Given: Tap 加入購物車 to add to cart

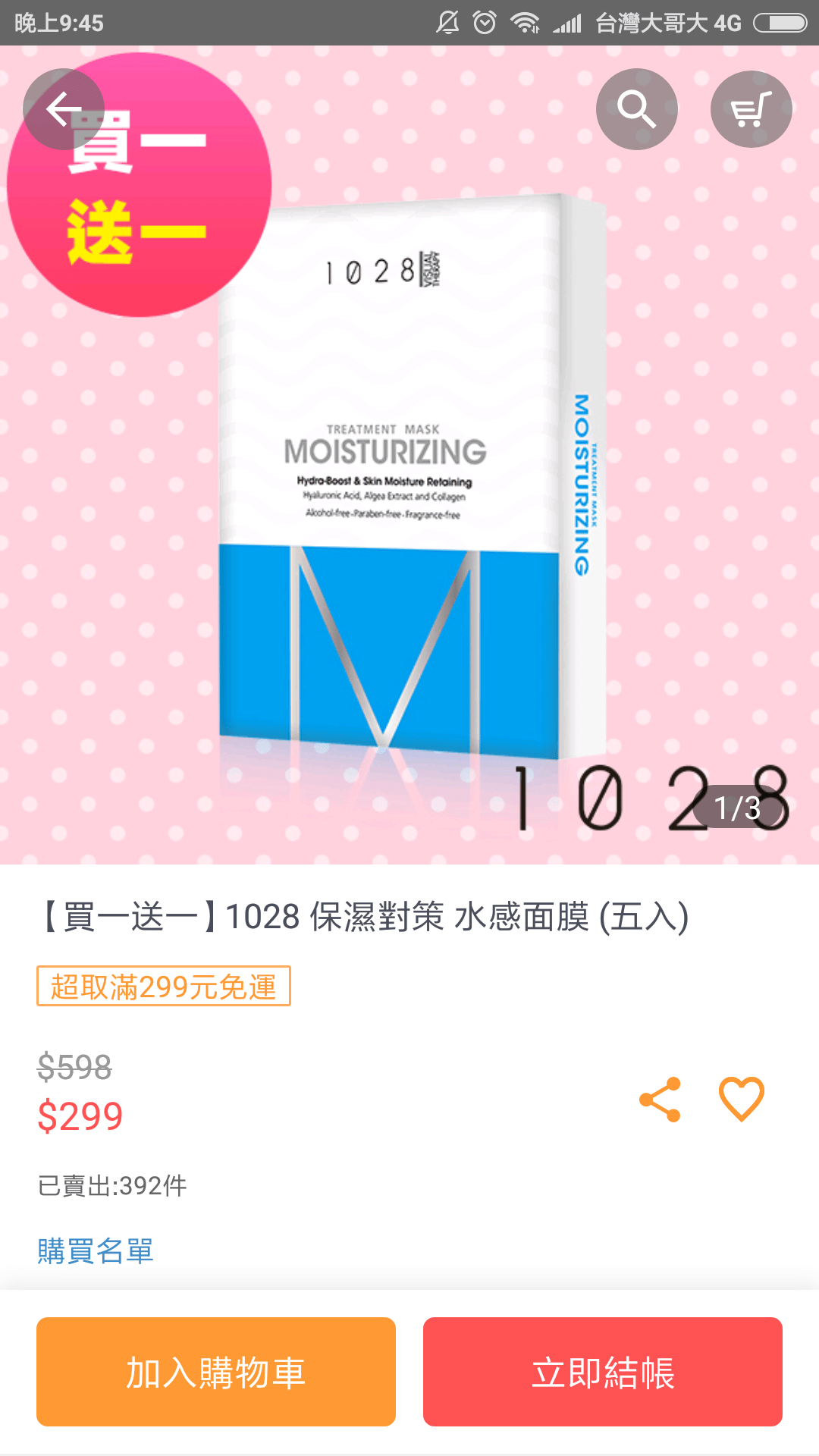Looking at the screenshot, I should pyautogui.click(x=216, y=1372).
